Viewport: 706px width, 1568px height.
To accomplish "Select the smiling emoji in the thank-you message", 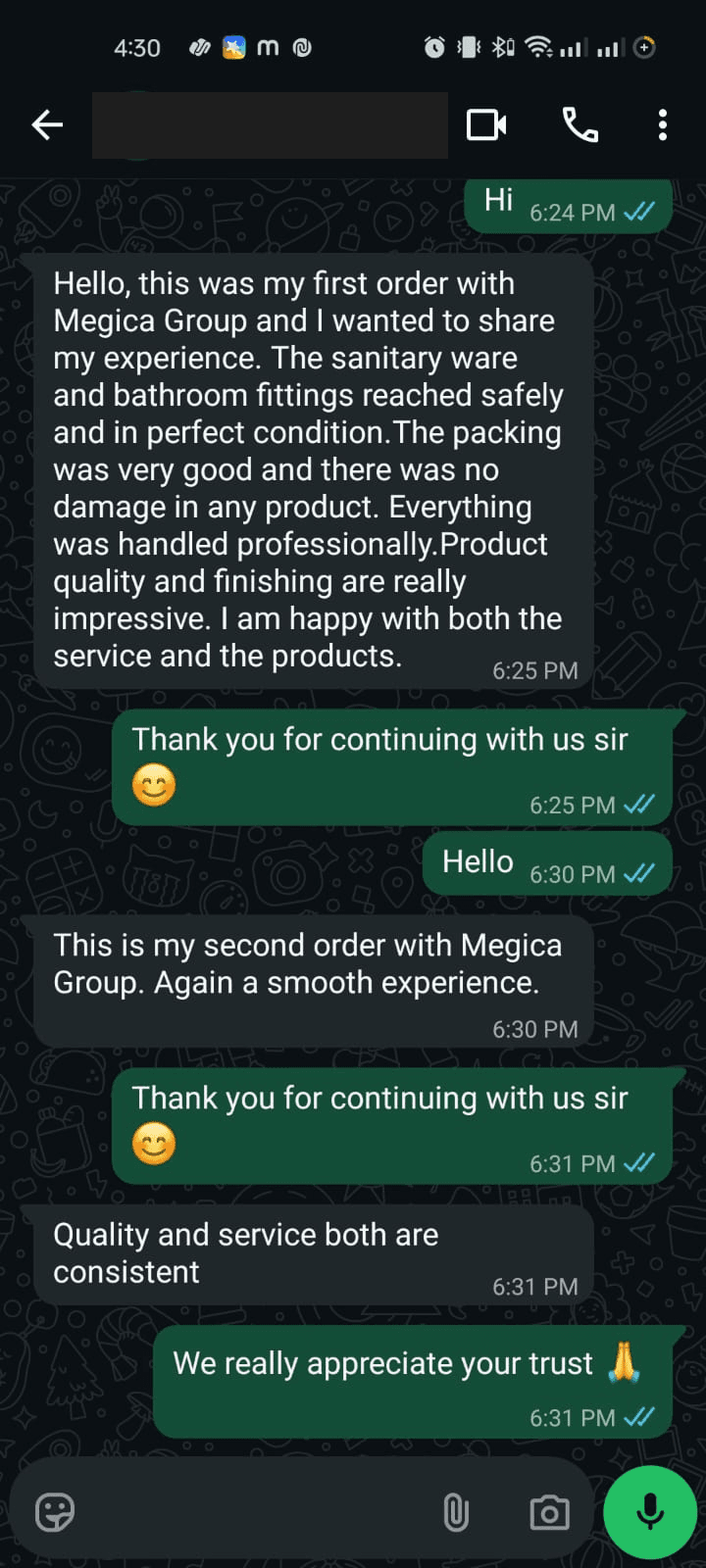I will [x=154, y=784].
